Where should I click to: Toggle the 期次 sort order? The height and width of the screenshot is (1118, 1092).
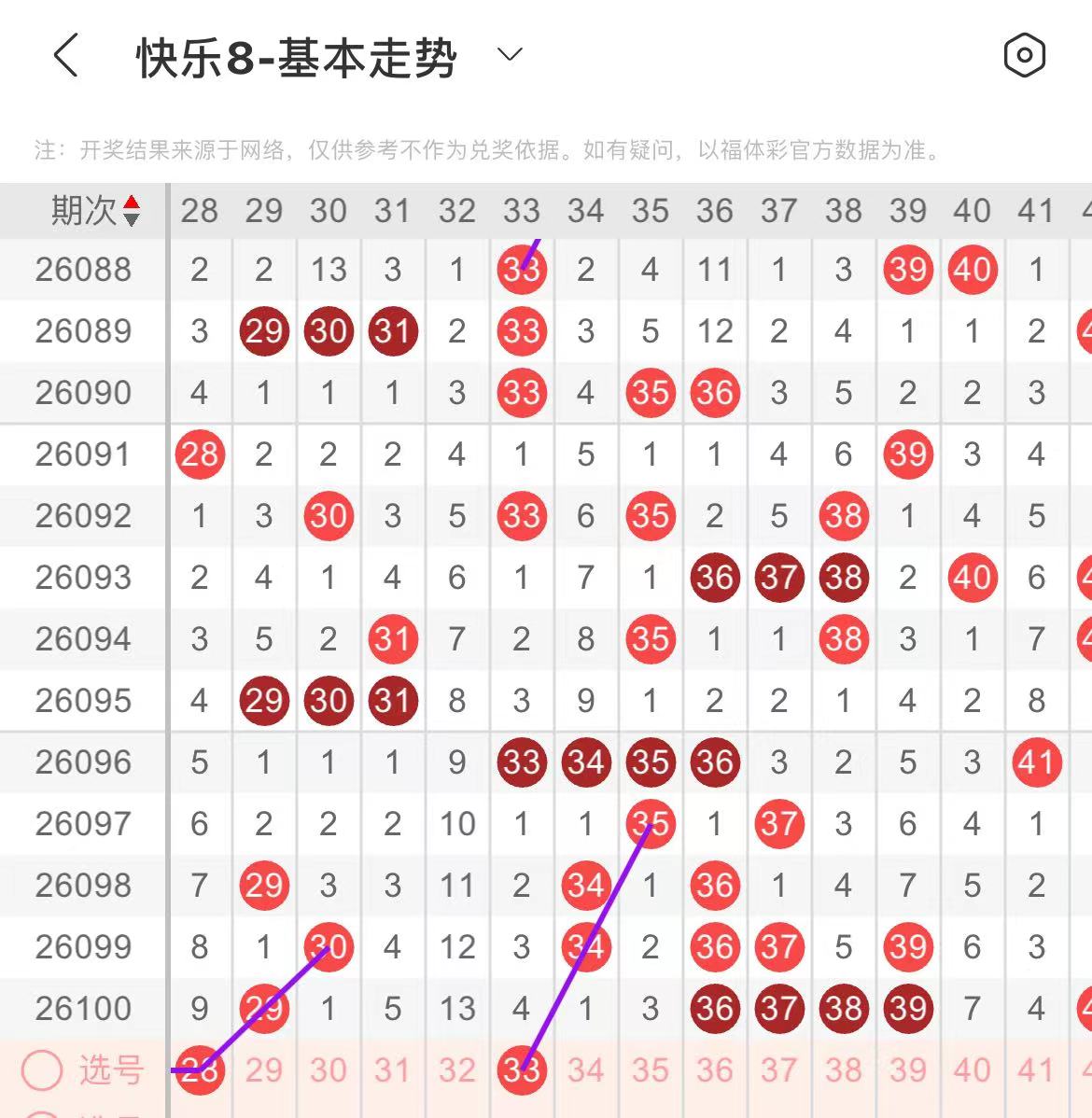(x=132, y=211)
